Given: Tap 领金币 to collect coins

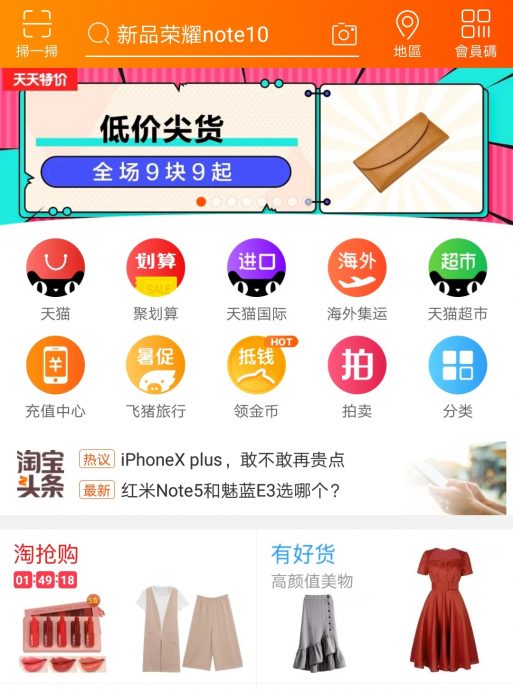Looking at the screenshot, I should 256,377.
